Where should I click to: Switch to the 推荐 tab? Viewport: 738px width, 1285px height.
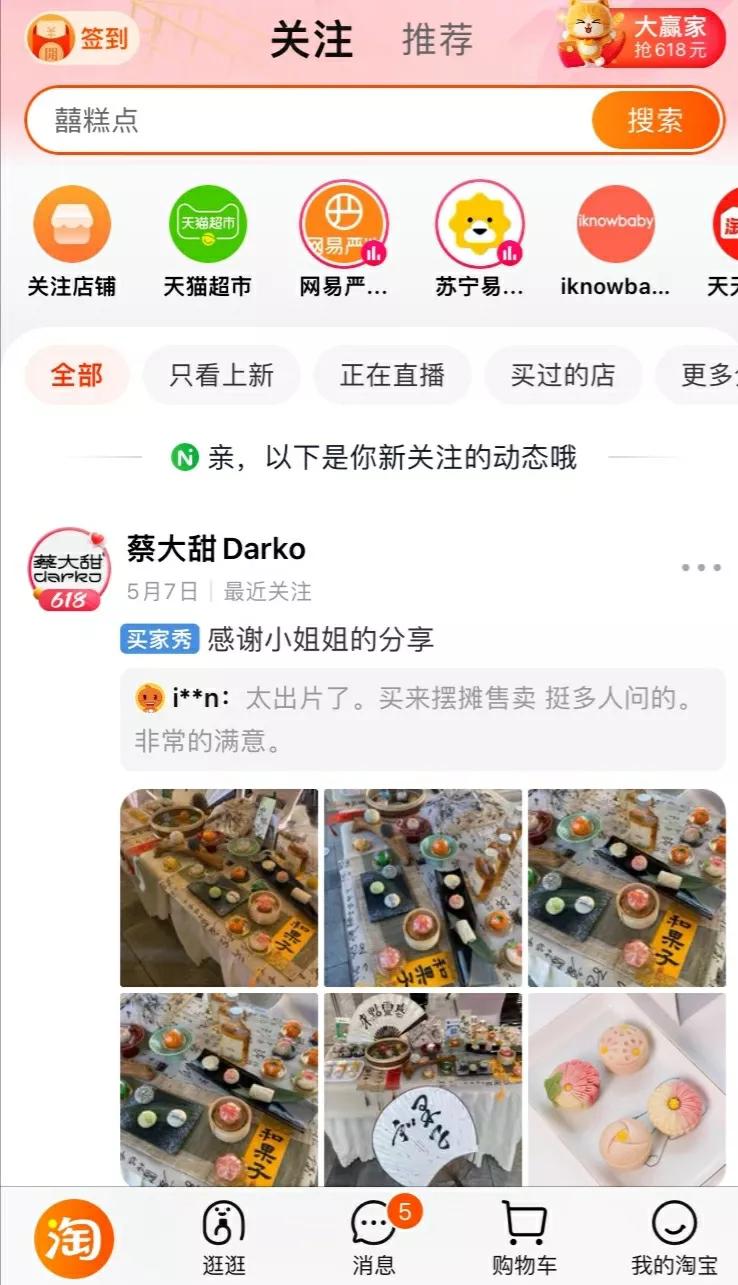pyautogui.click(x=435, y=42)
